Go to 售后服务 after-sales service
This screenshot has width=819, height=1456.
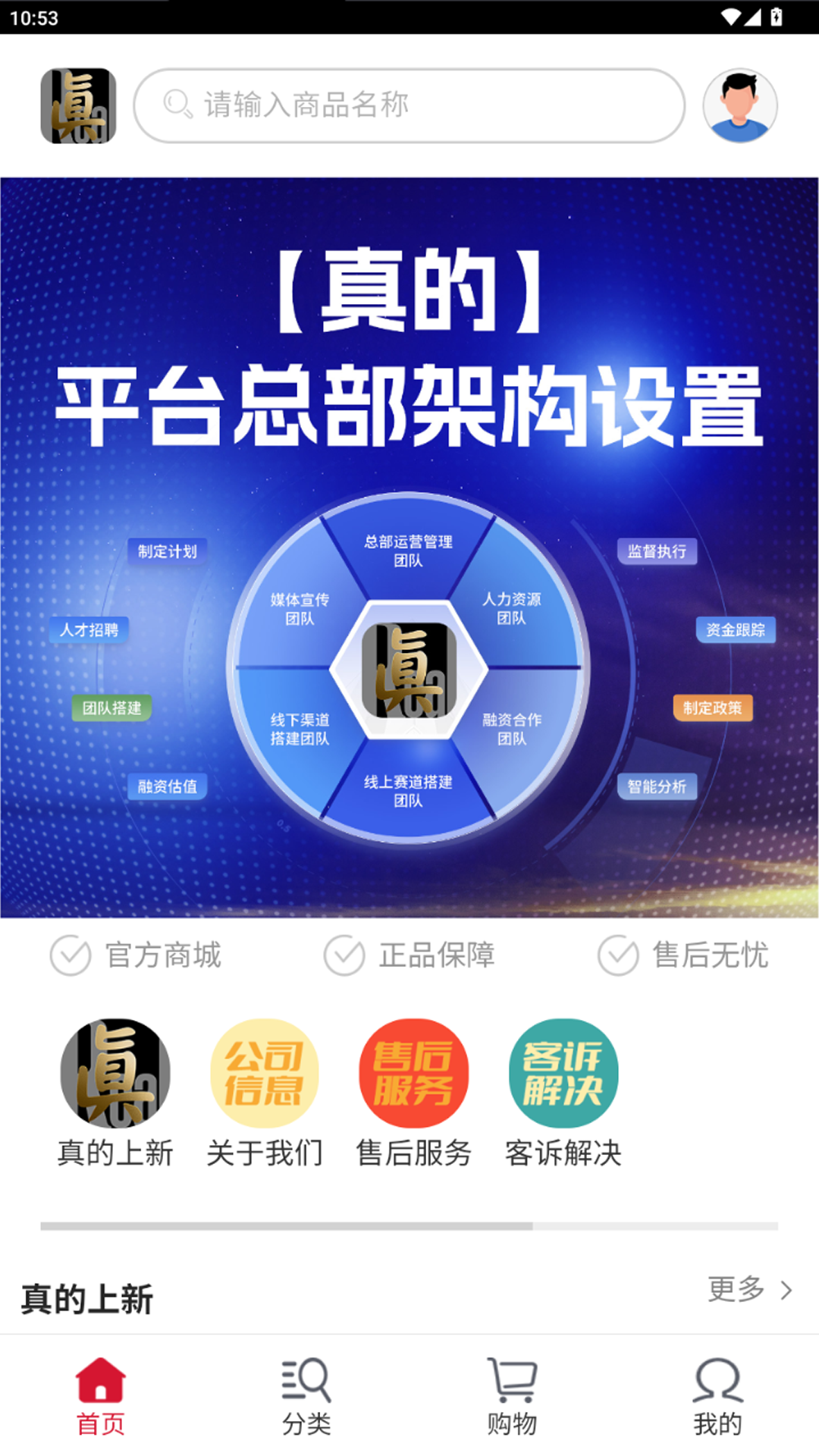(413, 1073)
